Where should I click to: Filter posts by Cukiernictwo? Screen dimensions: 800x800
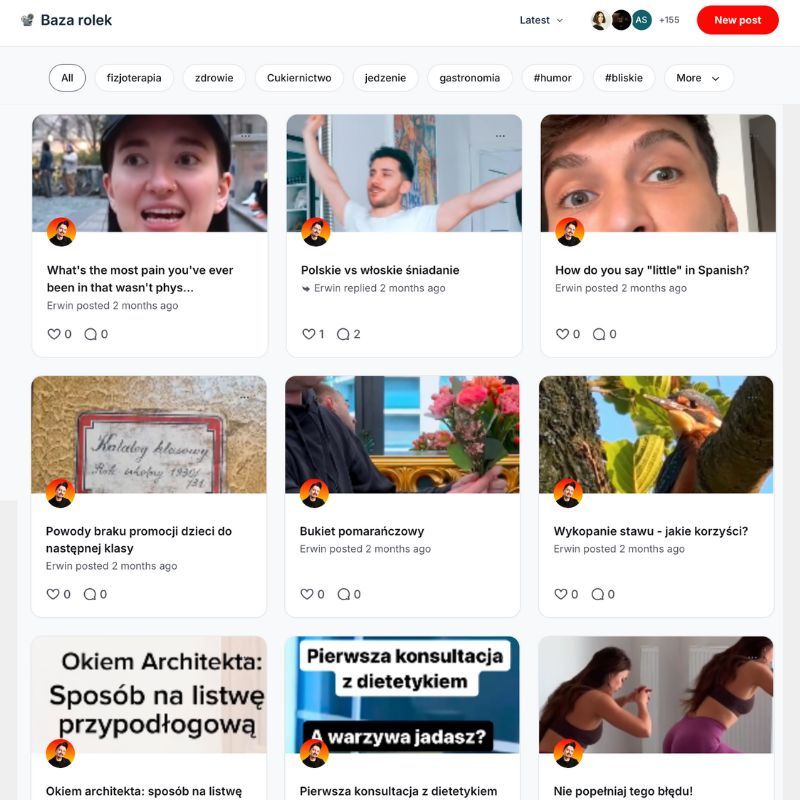click(299, 78)
